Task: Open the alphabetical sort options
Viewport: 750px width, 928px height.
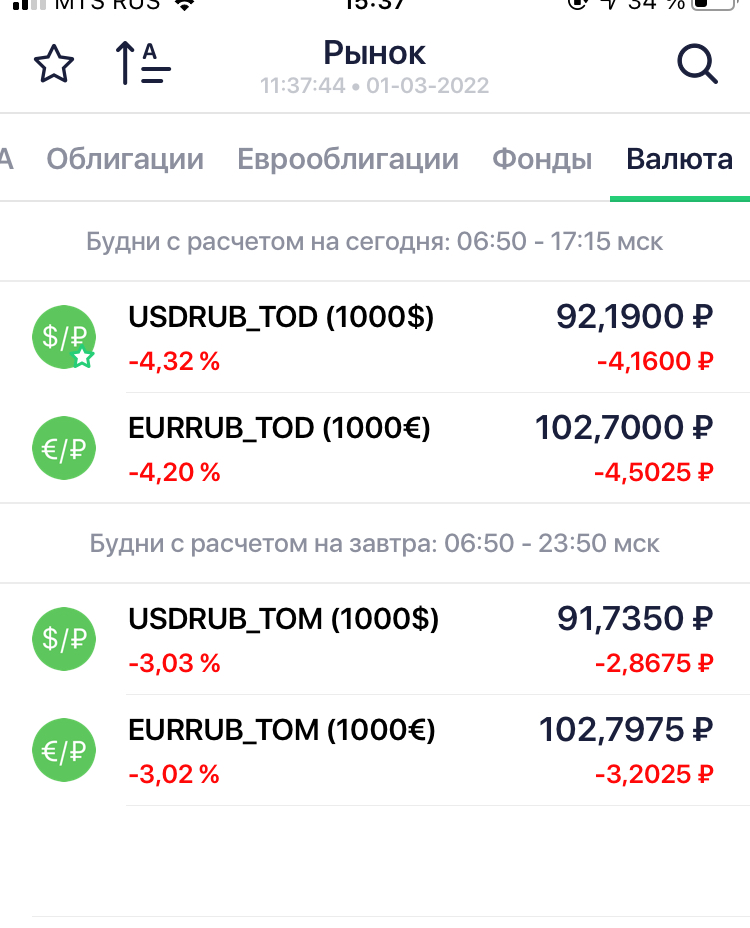Action: 143,65
